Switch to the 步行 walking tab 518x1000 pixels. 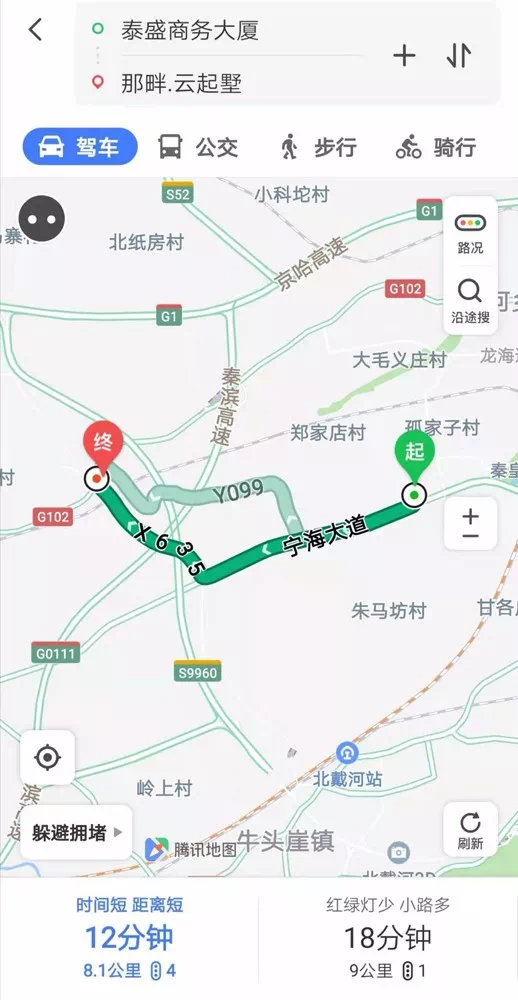tap(318, 147)
